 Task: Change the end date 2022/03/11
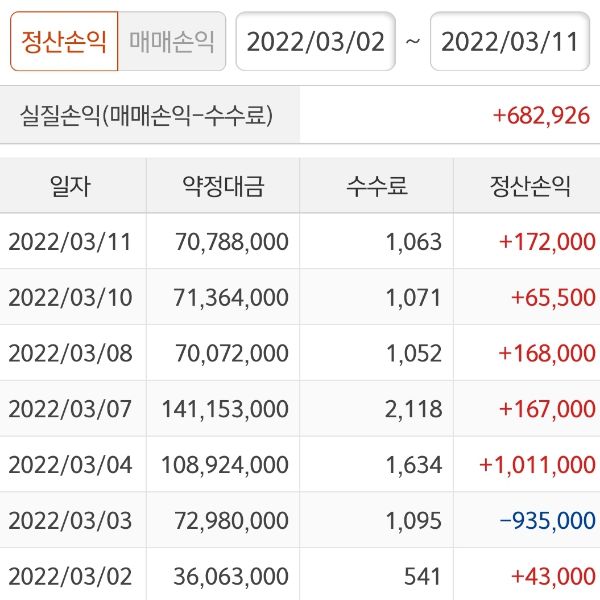pyautogui.click(x=510, y=41)
